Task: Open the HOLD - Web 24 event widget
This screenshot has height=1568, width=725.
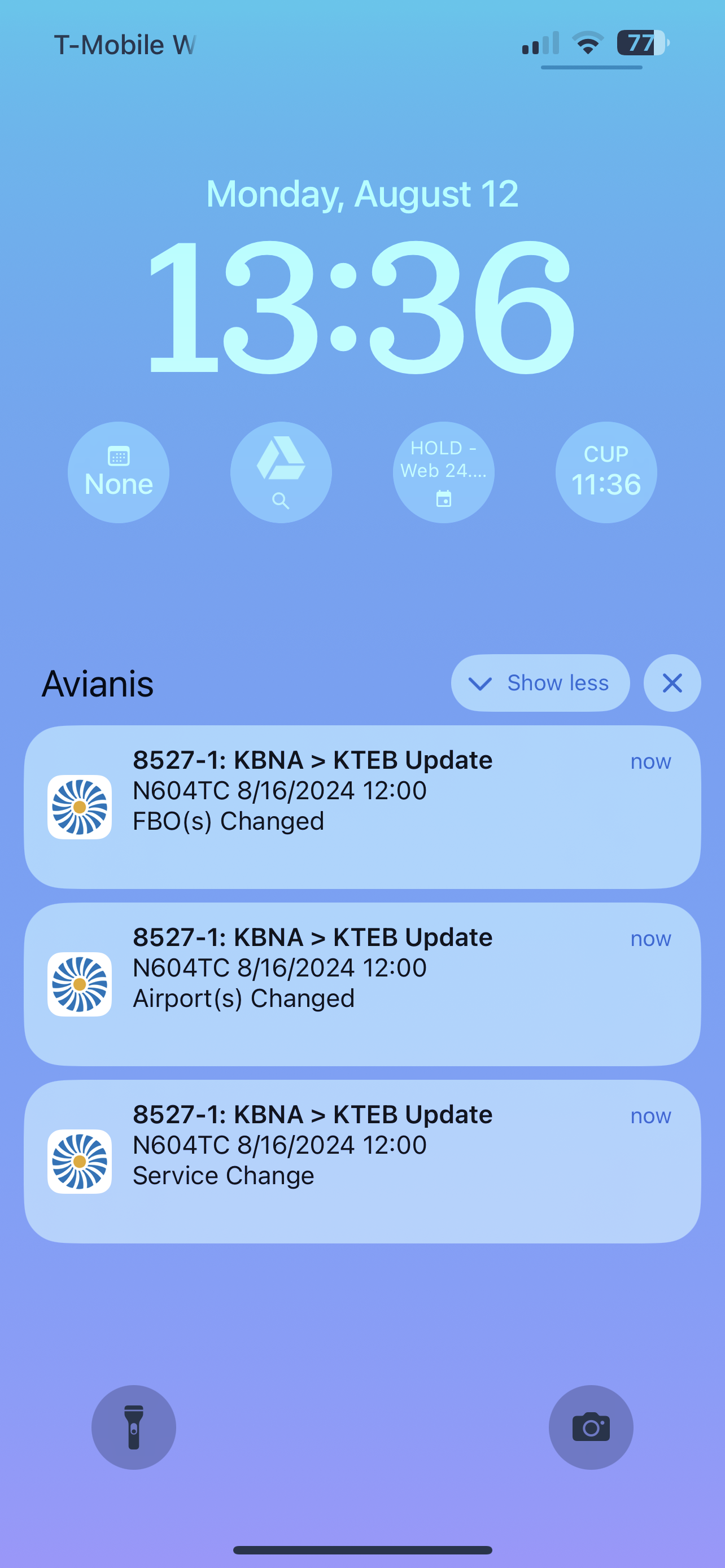Action: coord(443,472)
